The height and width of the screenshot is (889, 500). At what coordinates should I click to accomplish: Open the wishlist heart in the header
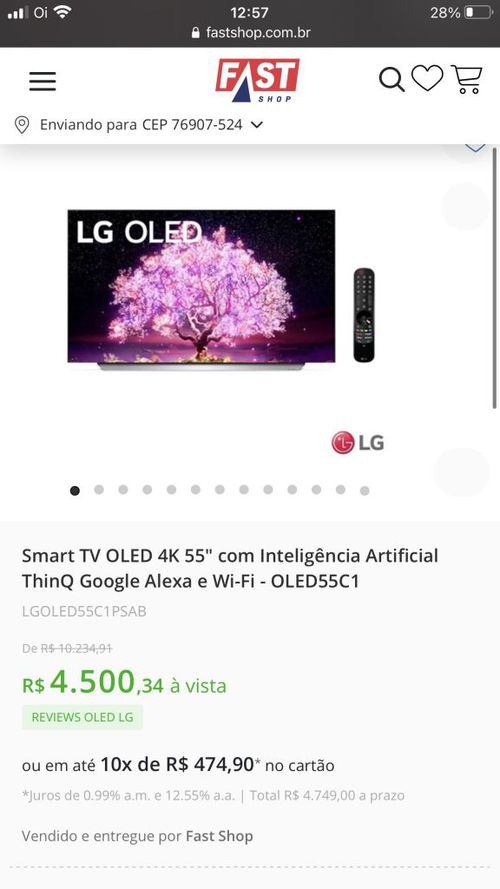427,78
